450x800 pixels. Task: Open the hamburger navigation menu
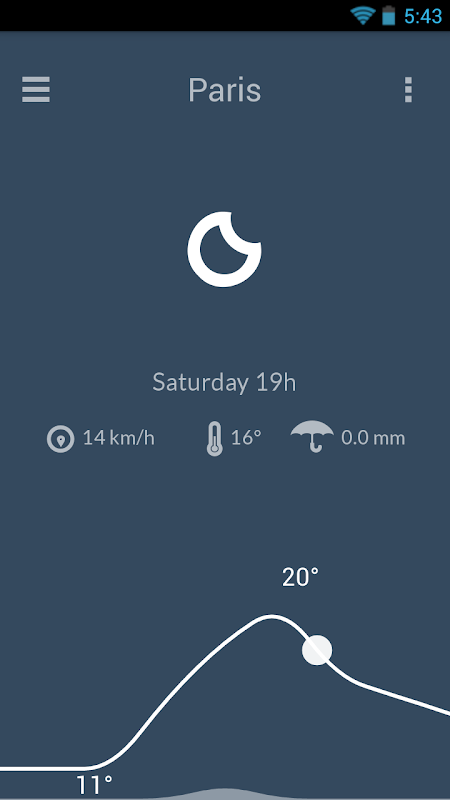[x=36, y=89]
